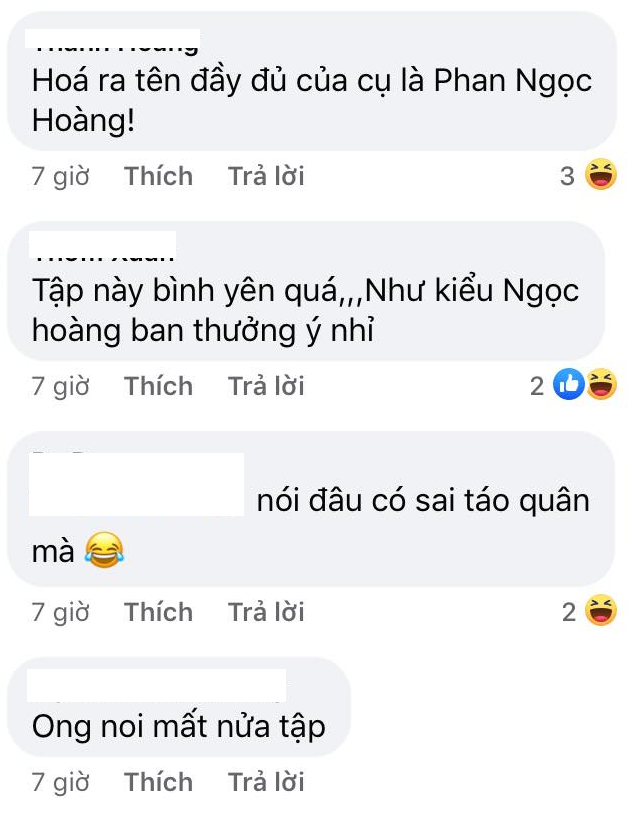Reply to the 'Tập này bình yên quá' comment

click(x=266, y=386)
